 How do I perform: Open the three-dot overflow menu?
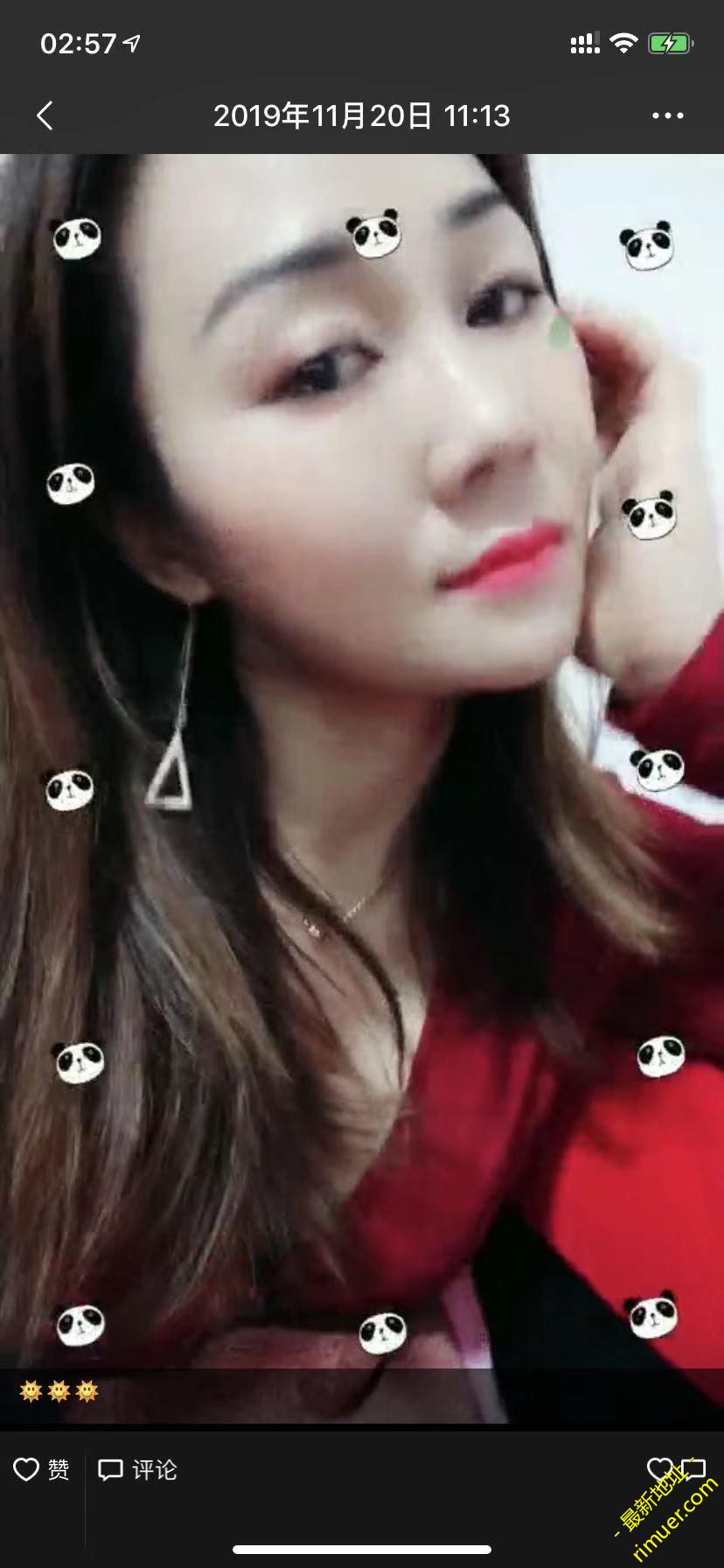point(668,115)
